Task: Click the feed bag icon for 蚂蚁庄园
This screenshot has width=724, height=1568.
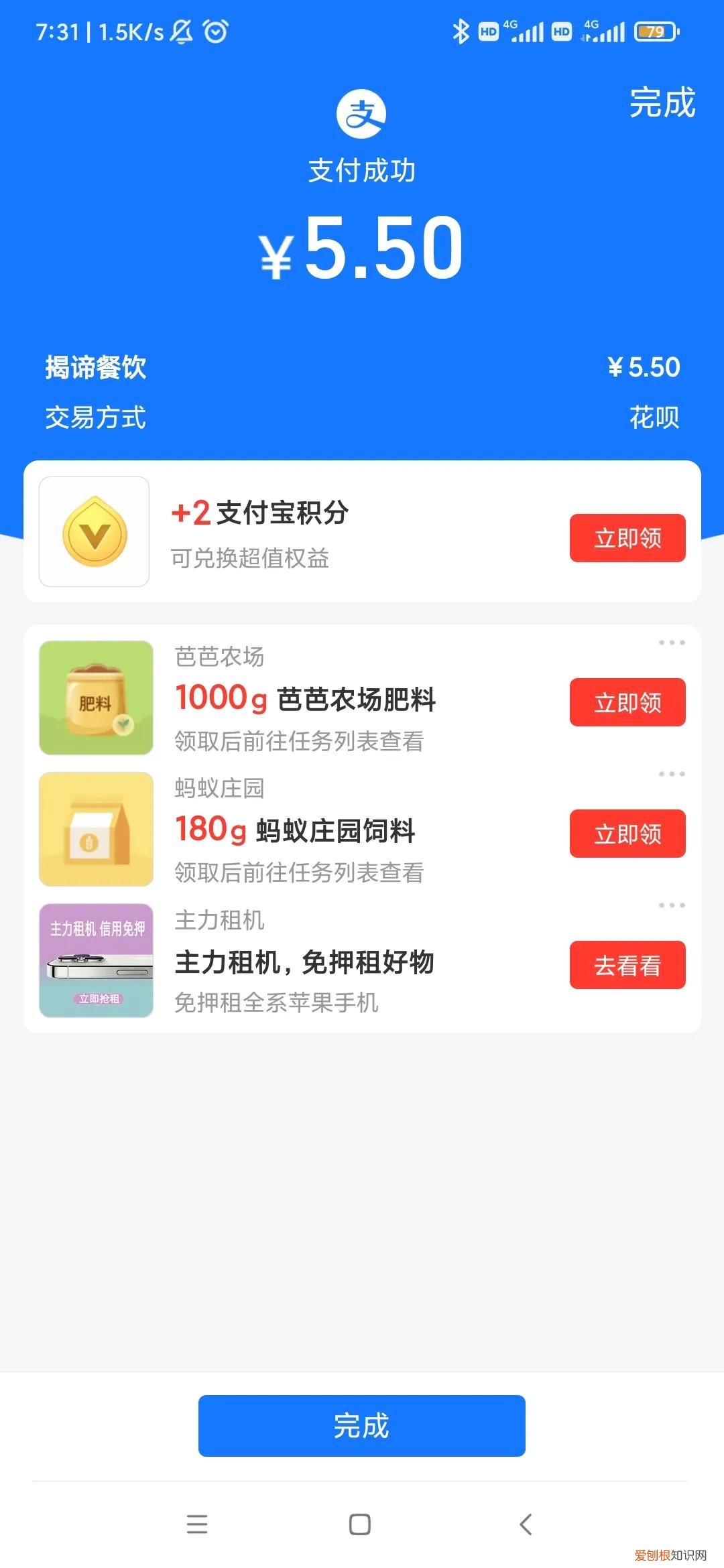Action: click(x=96, y=829)
